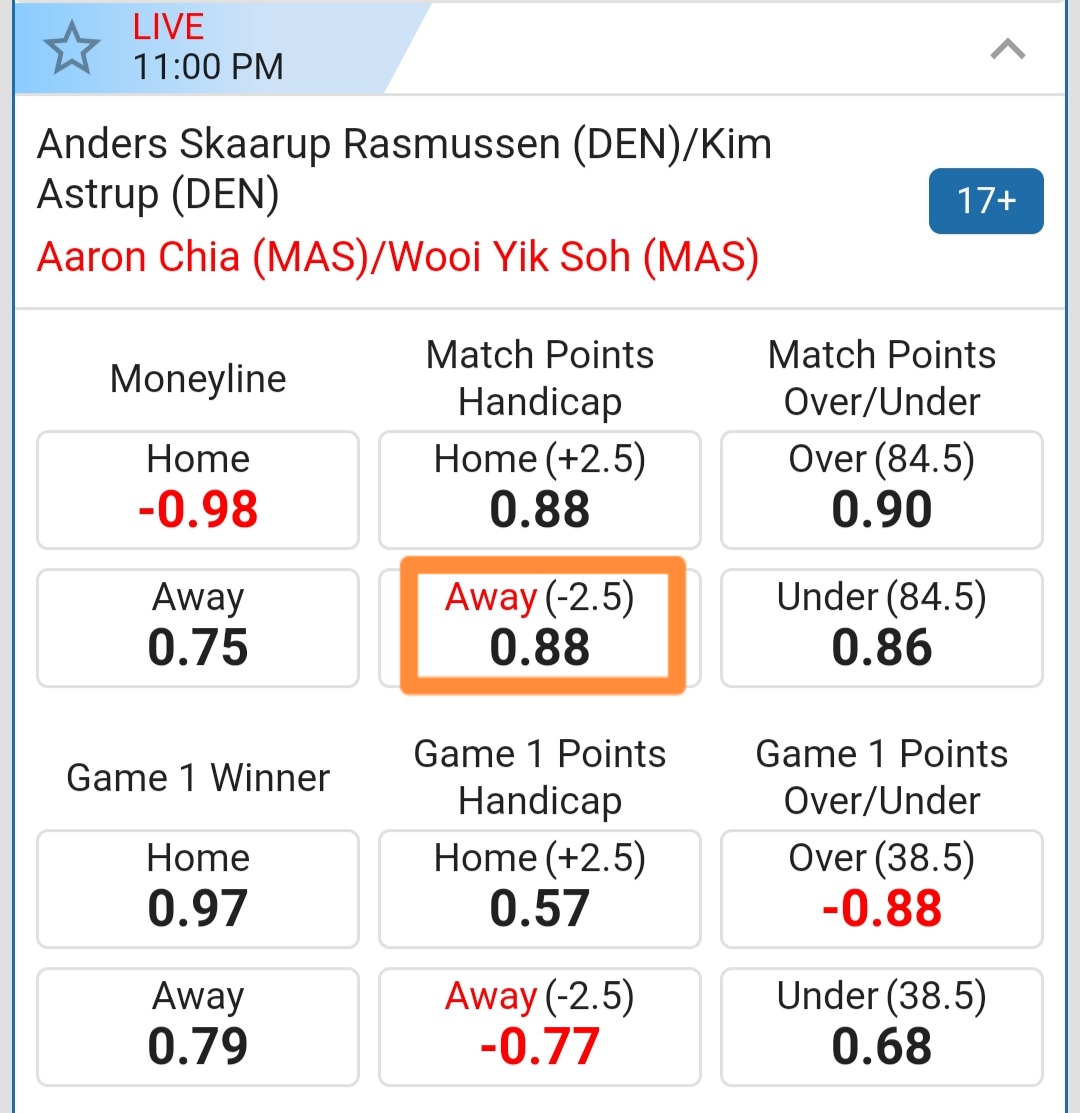Select Moneyline Home at -0.98
1080x1113 pixels.
[x=198, y=490]
